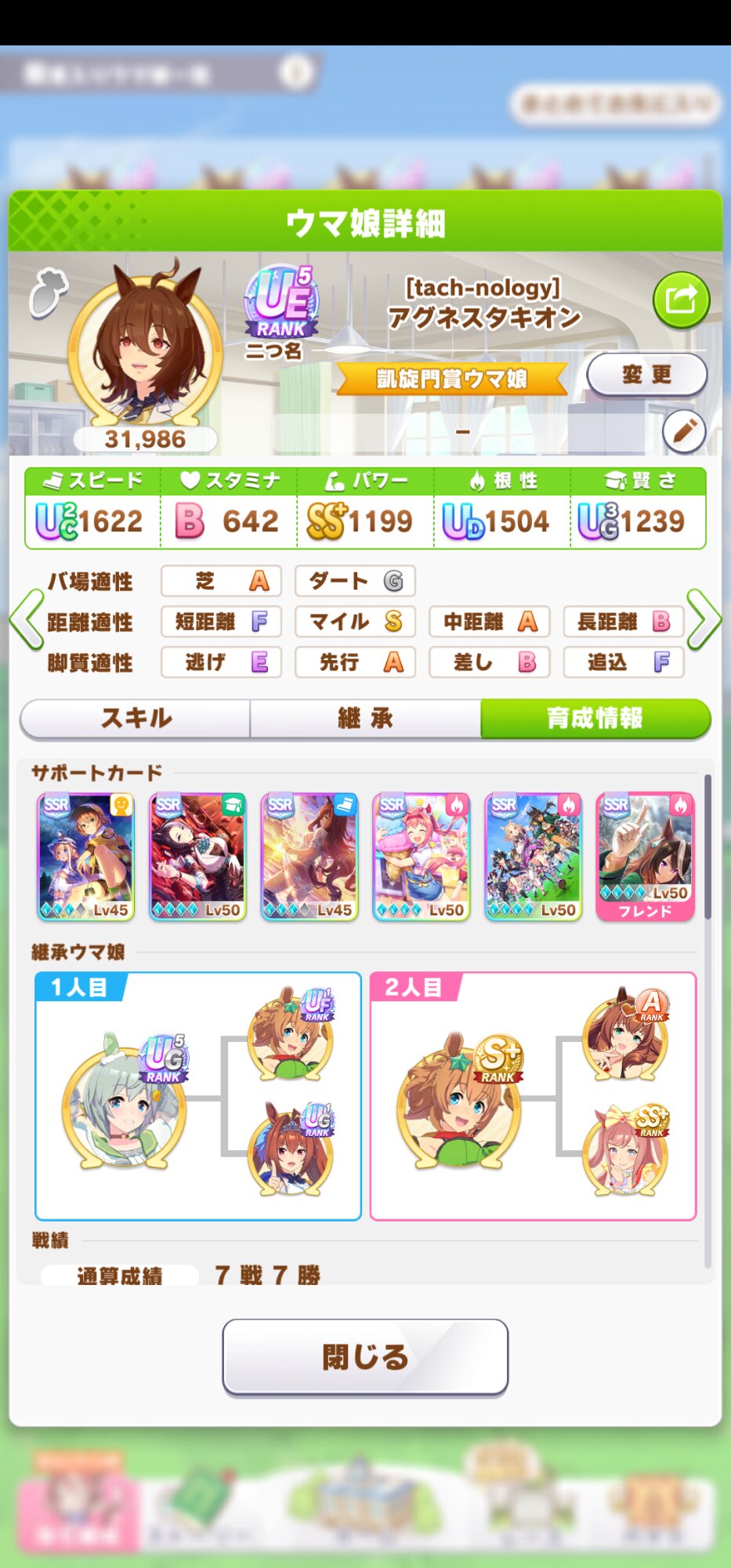
Task: Open the friend support card labeled フレンド
Action: 645,856
